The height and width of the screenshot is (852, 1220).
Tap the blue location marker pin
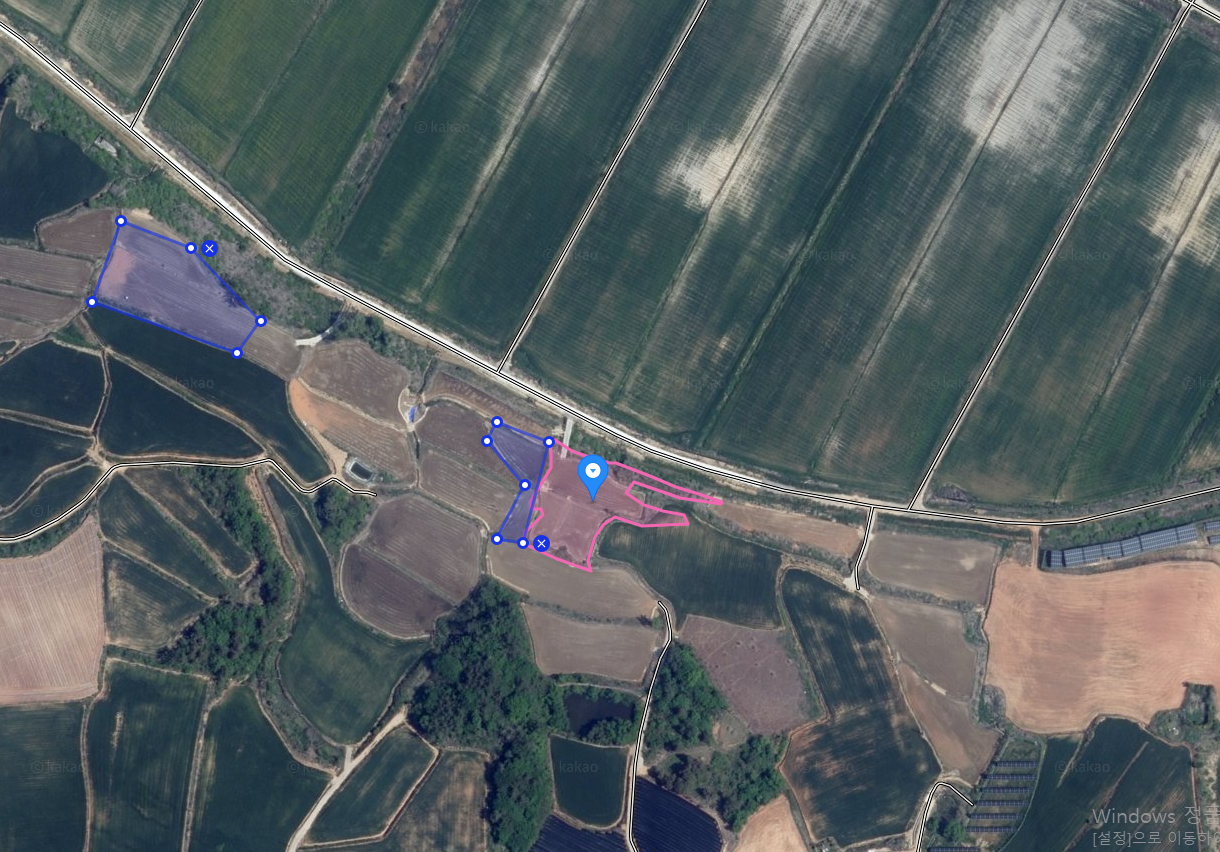point(594,473)
